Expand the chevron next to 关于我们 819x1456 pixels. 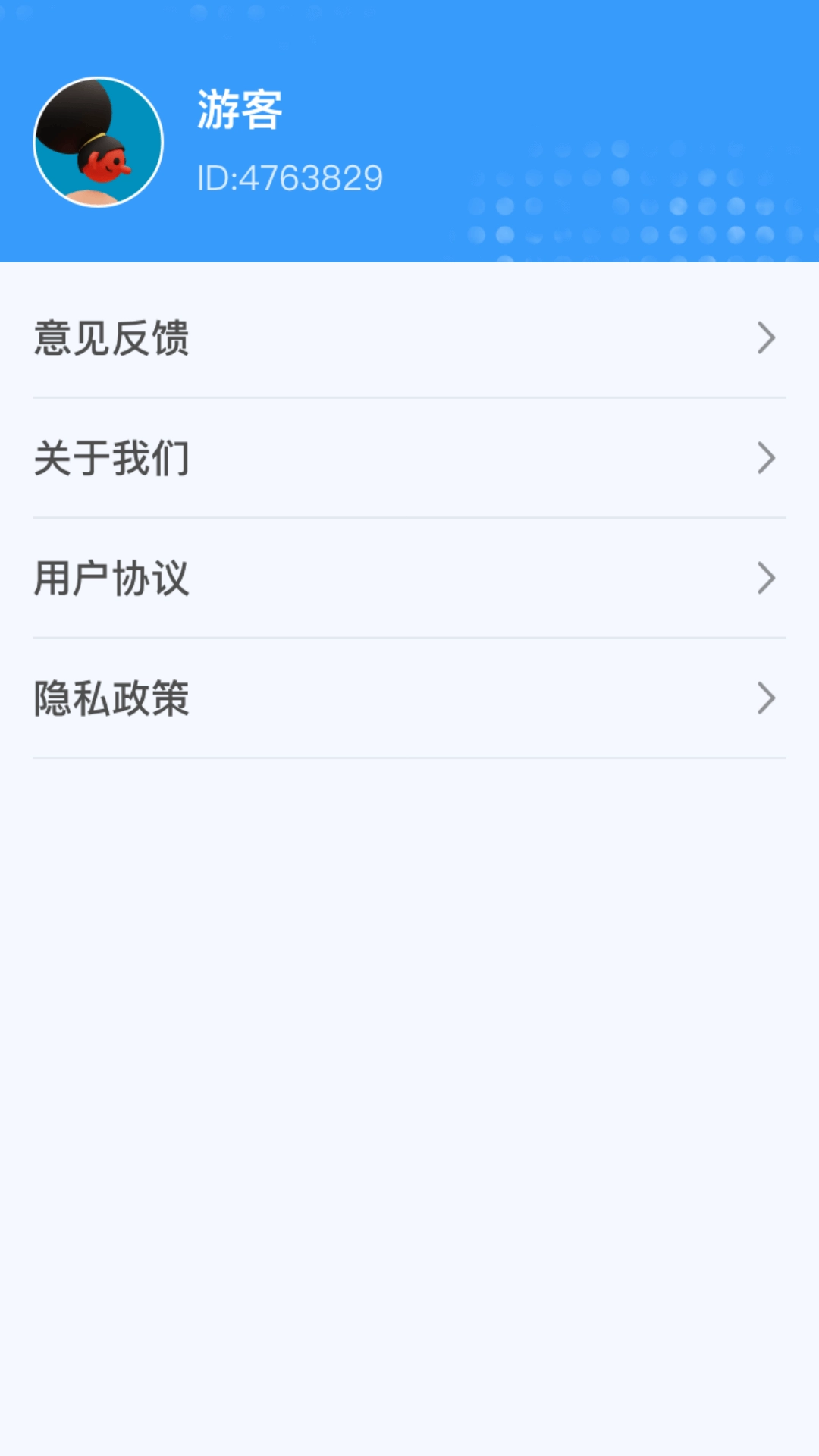pyautogui.click(x=767, y=459)
